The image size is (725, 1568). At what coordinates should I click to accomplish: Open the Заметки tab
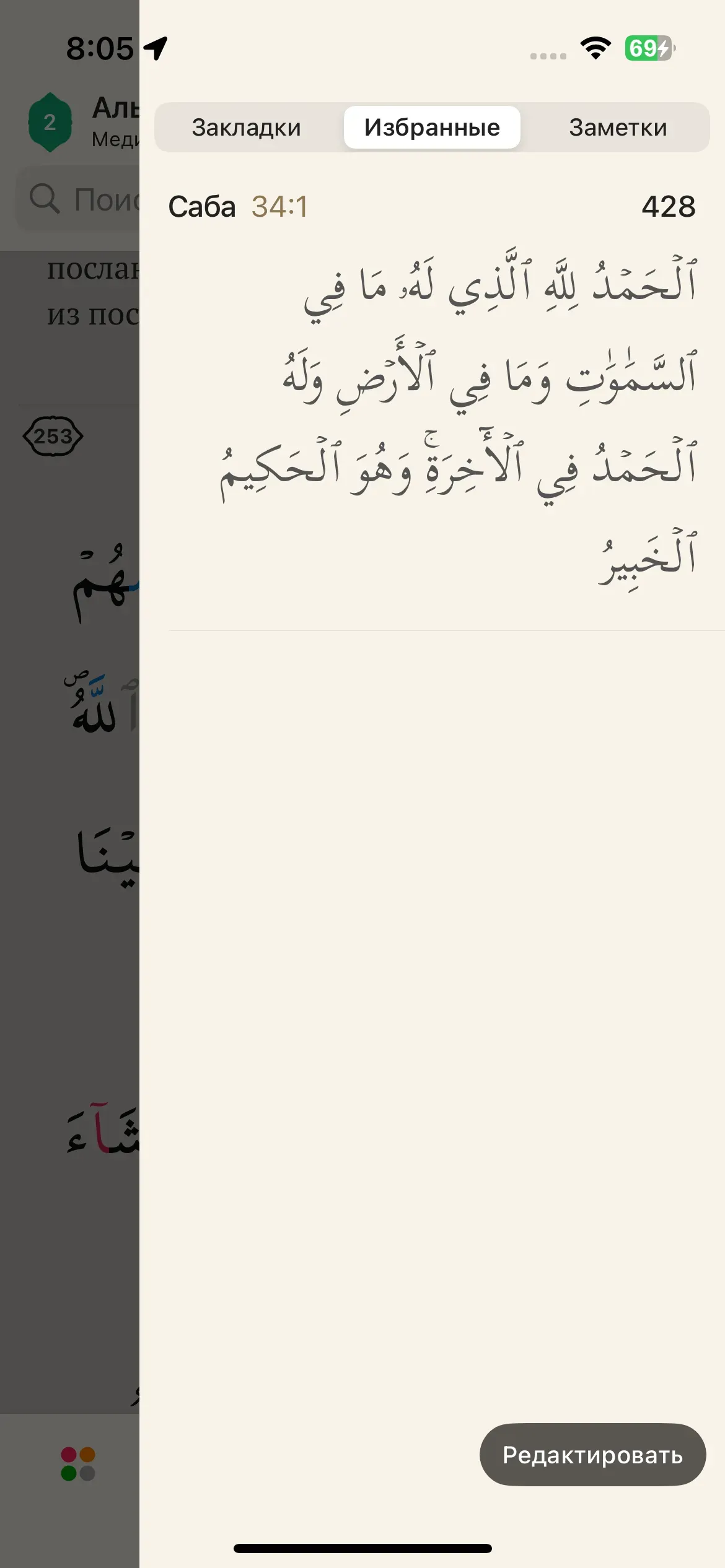(x=618, y=128)
